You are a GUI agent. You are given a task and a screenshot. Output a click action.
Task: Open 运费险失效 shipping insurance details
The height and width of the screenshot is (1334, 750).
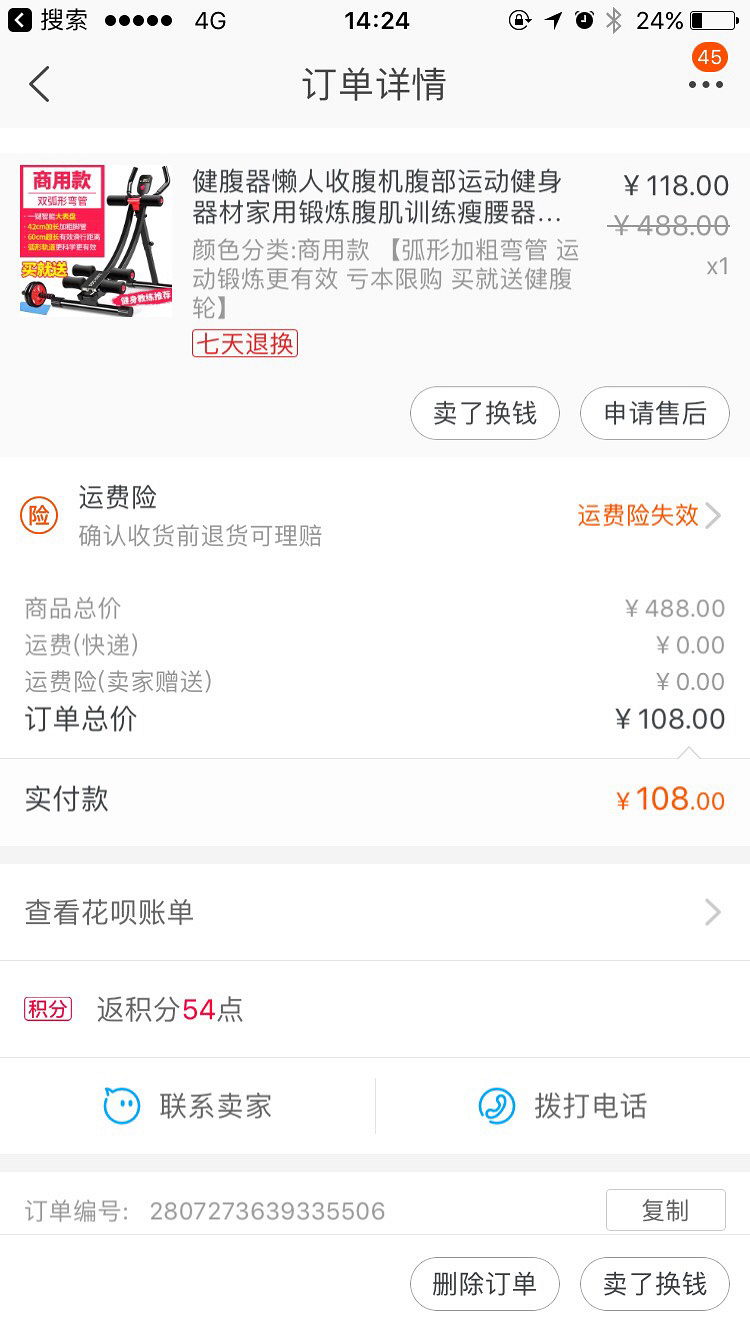tap(648, 516)
